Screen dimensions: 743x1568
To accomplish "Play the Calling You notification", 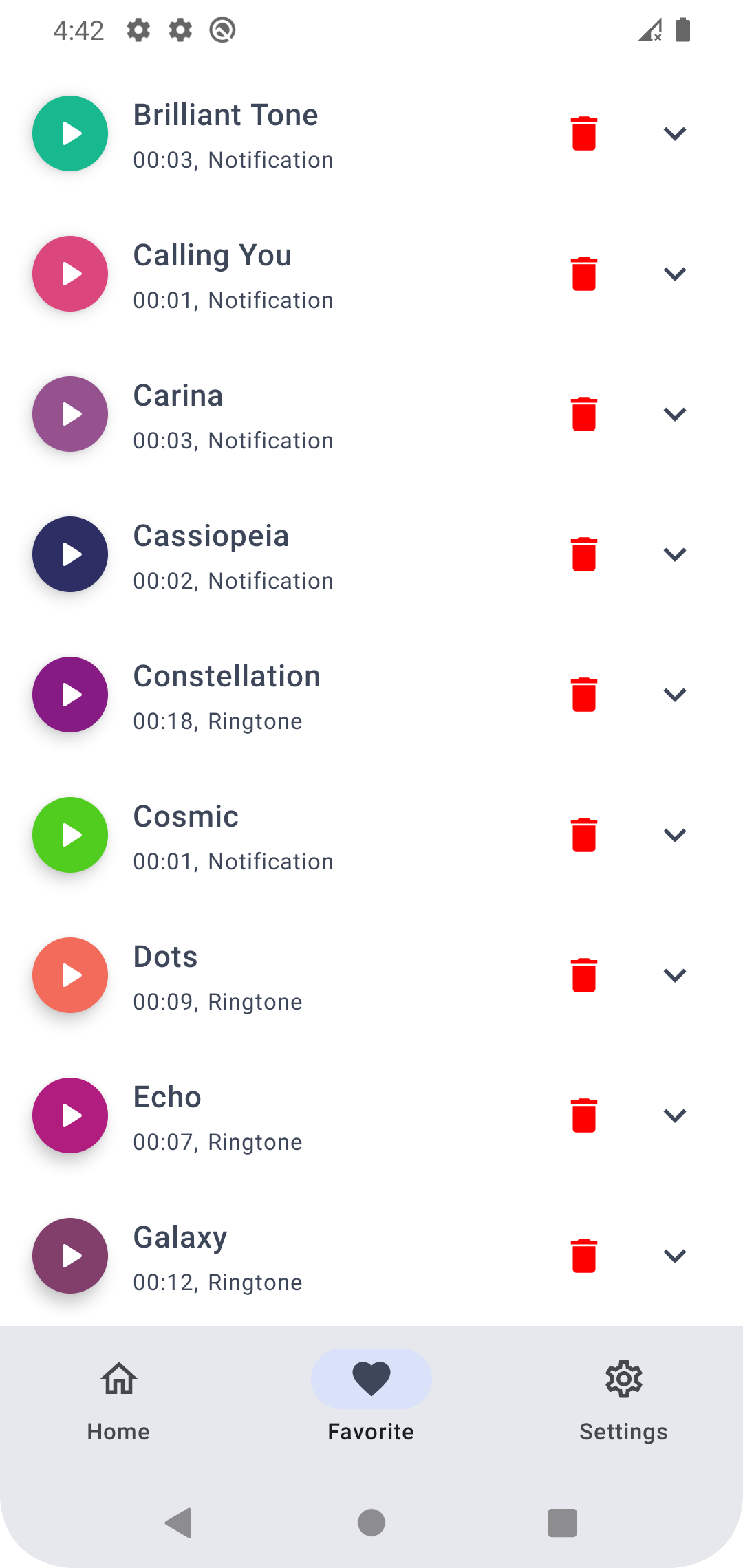I will tap(69, 274).
